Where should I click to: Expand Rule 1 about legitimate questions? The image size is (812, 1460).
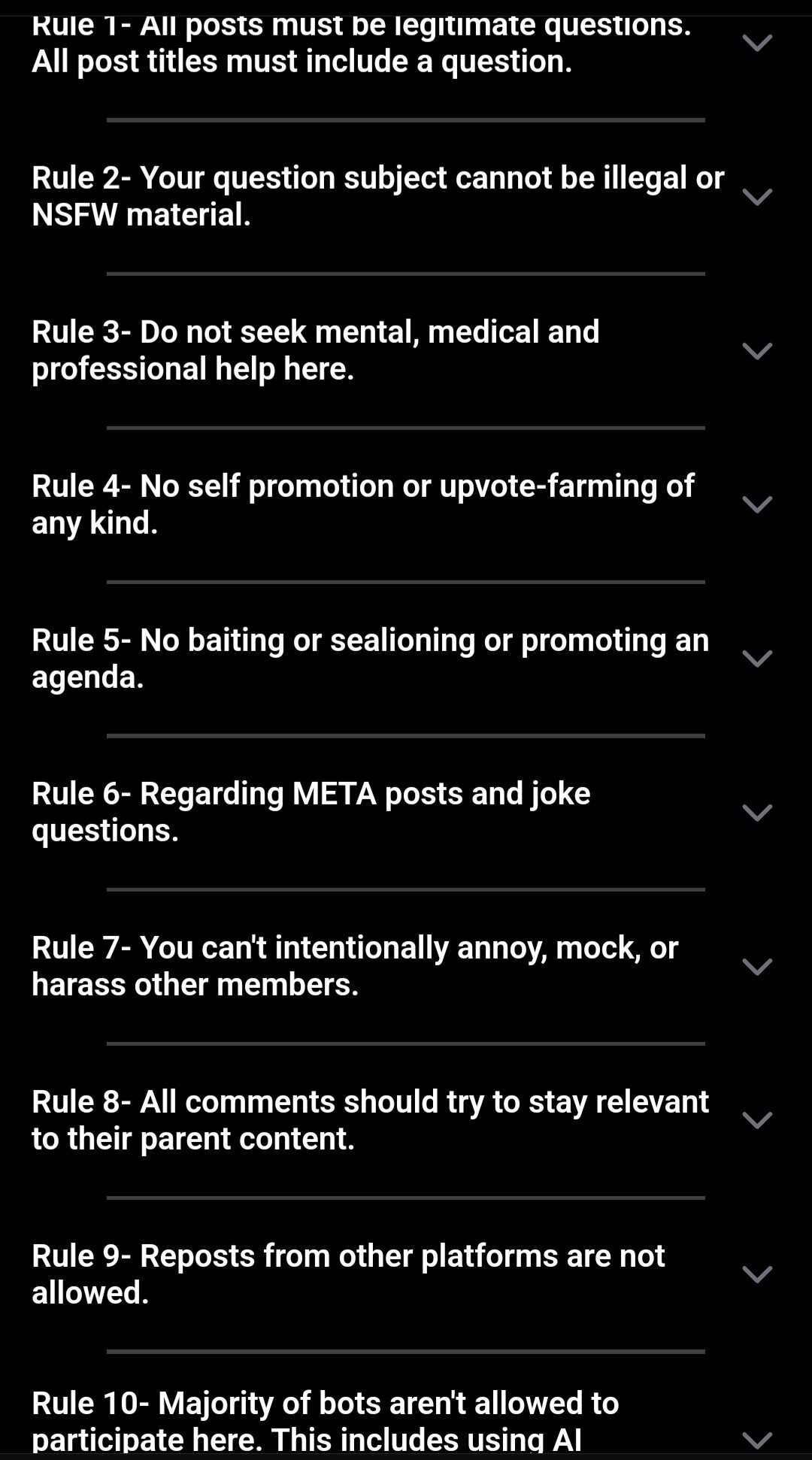pos(757,43)
